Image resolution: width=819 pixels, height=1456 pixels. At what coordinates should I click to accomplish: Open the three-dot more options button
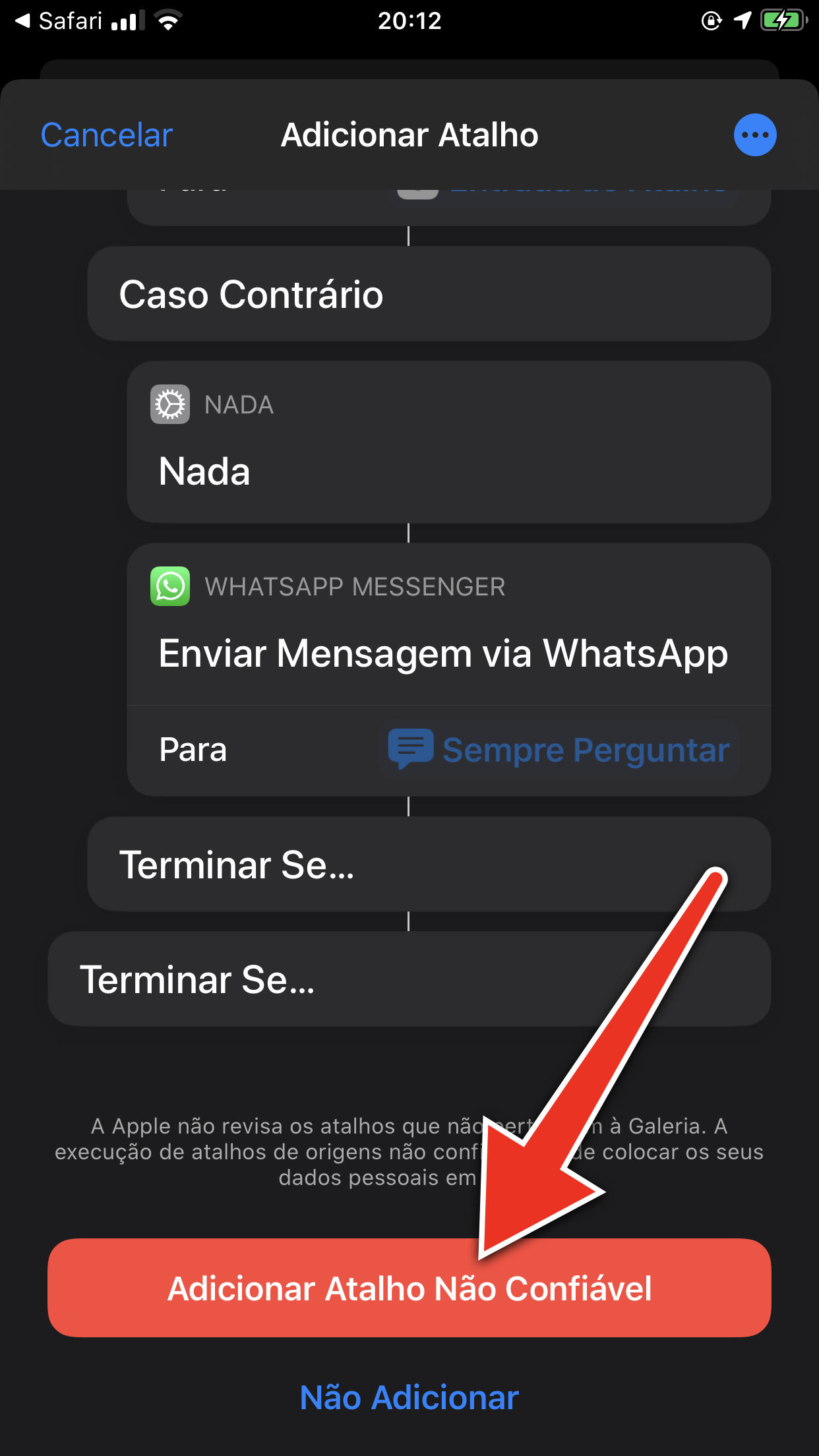click(755, 135)
